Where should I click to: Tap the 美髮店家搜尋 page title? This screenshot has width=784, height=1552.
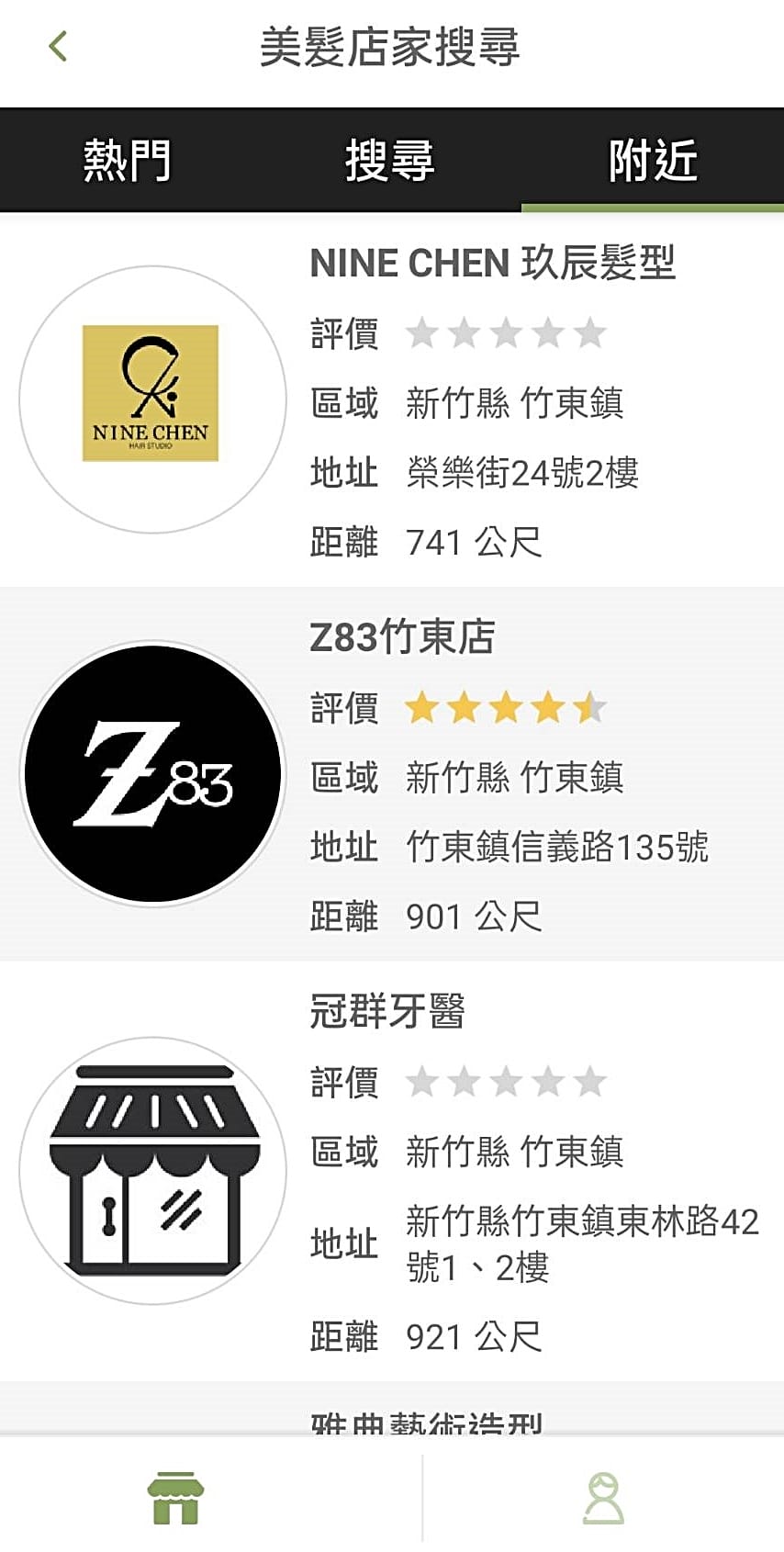[390, 51]
